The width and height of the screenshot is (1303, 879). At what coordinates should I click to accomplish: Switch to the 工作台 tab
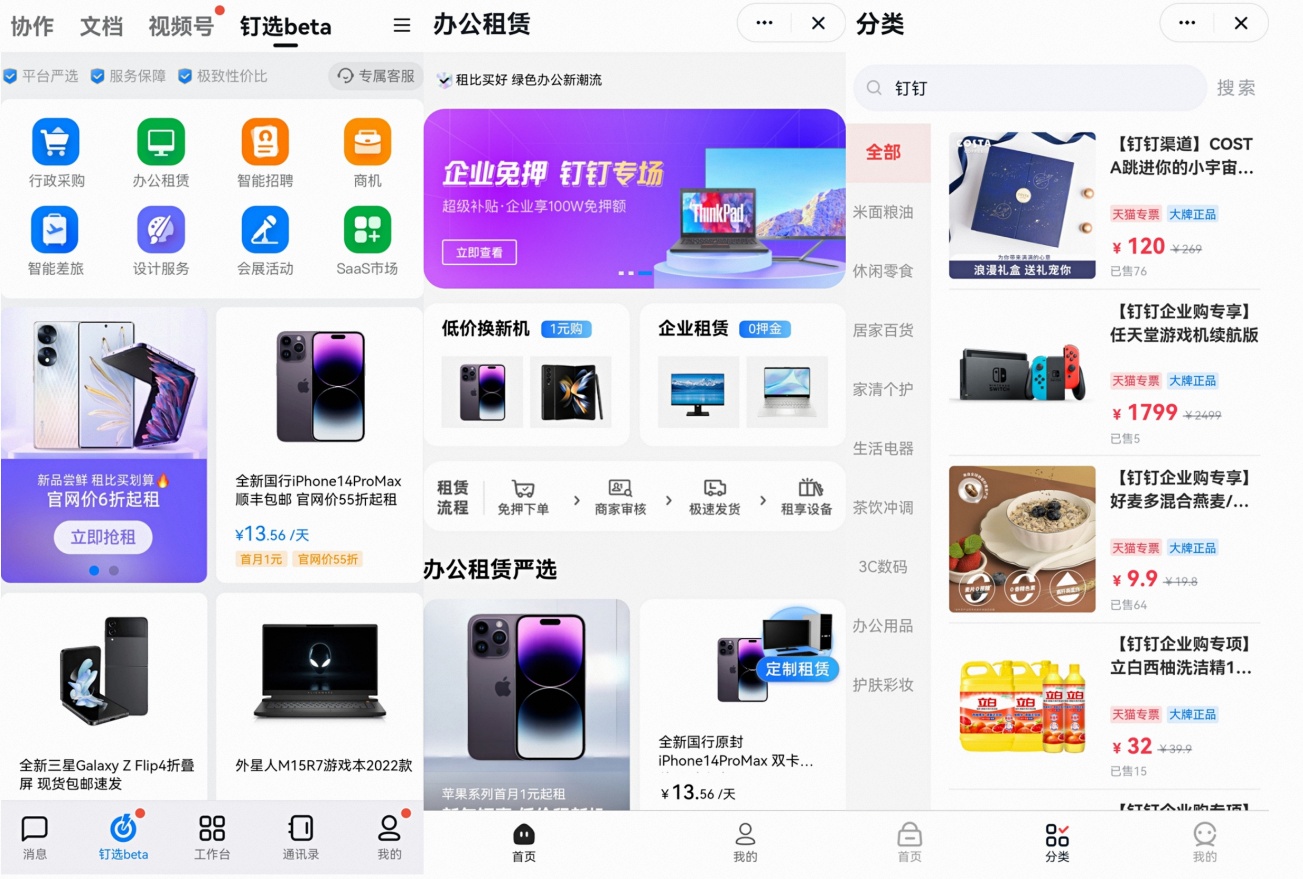212,837
